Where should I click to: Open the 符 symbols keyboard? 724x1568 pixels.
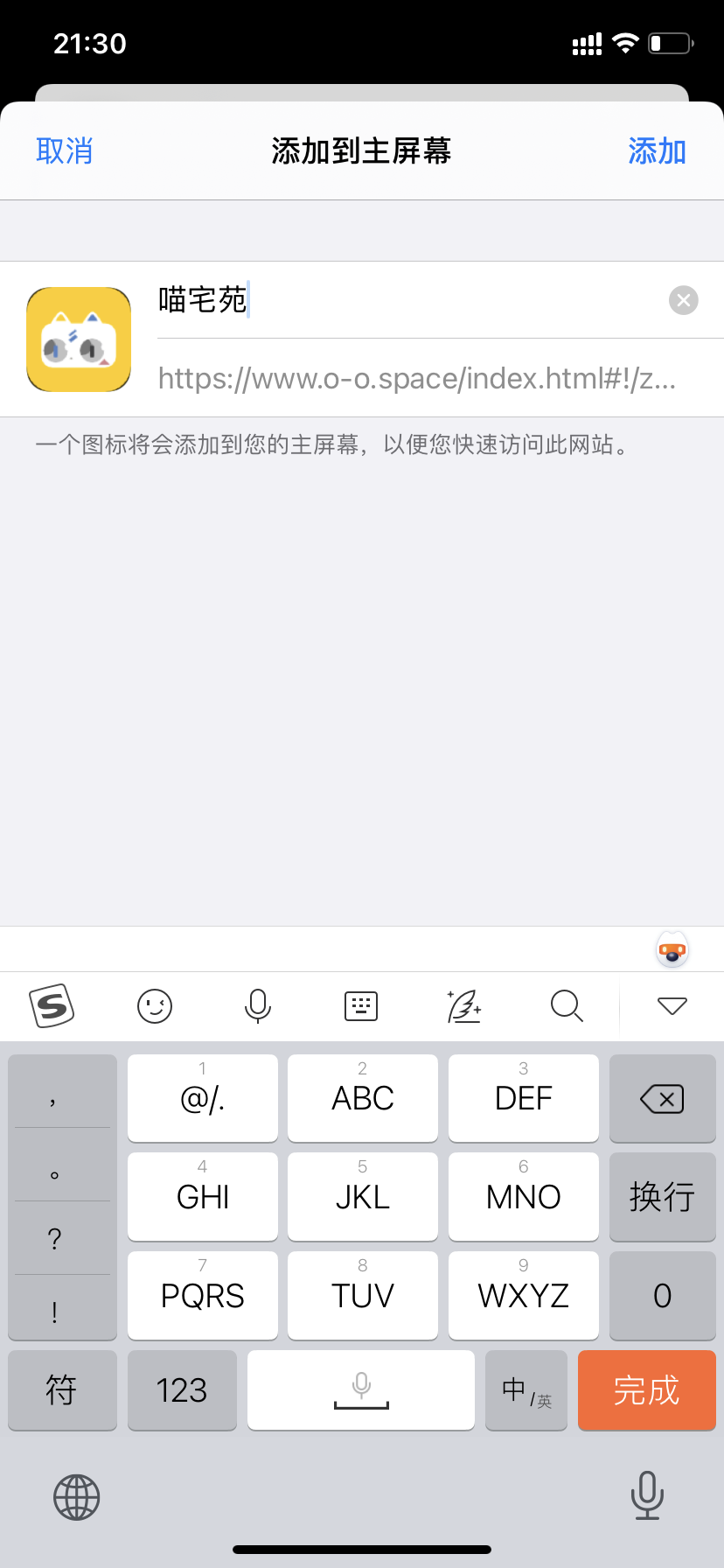pyautogui.click(x=62, y=1389)
